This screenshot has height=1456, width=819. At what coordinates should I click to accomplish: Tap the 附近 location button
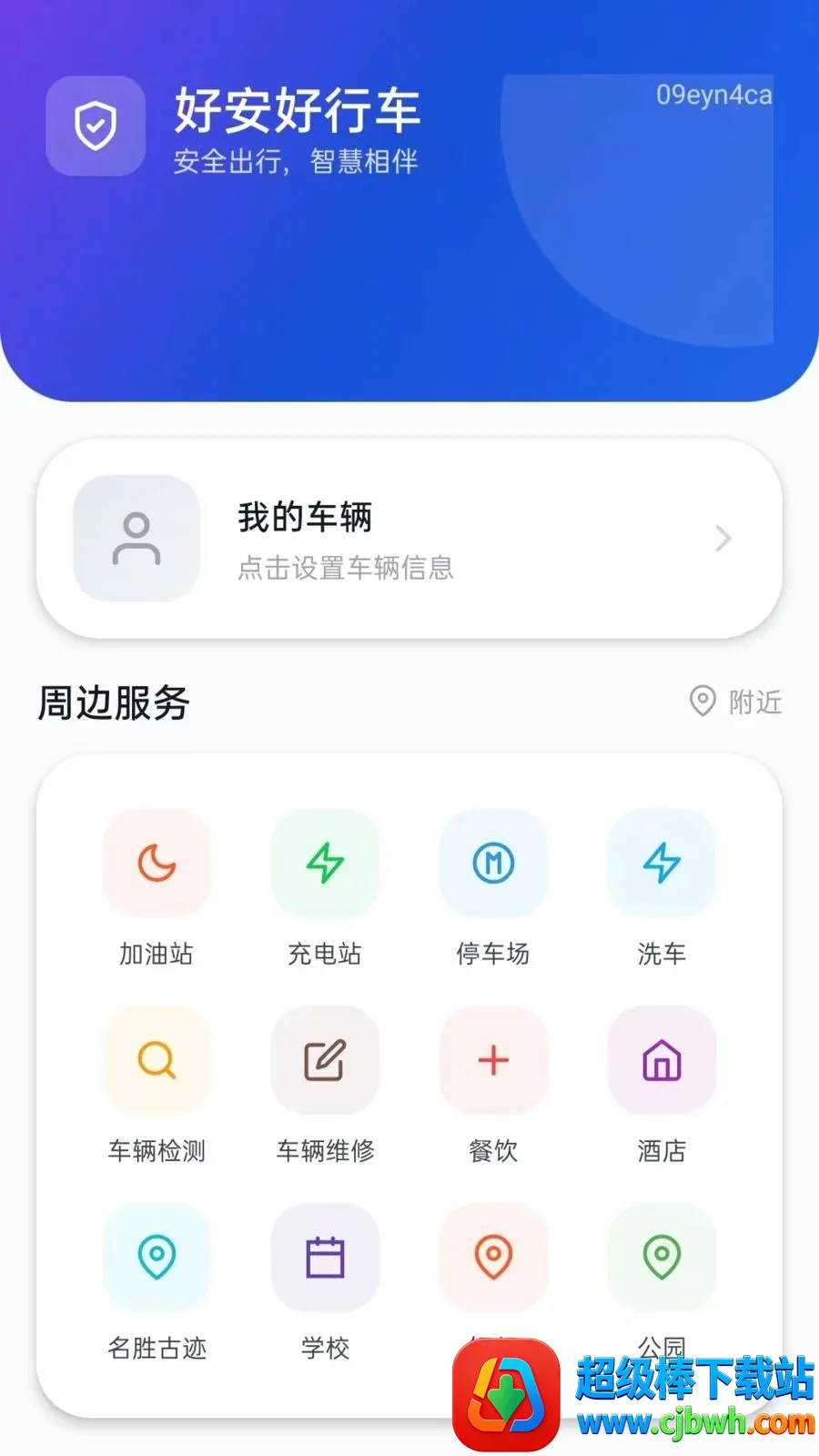[x=735, y=702]
